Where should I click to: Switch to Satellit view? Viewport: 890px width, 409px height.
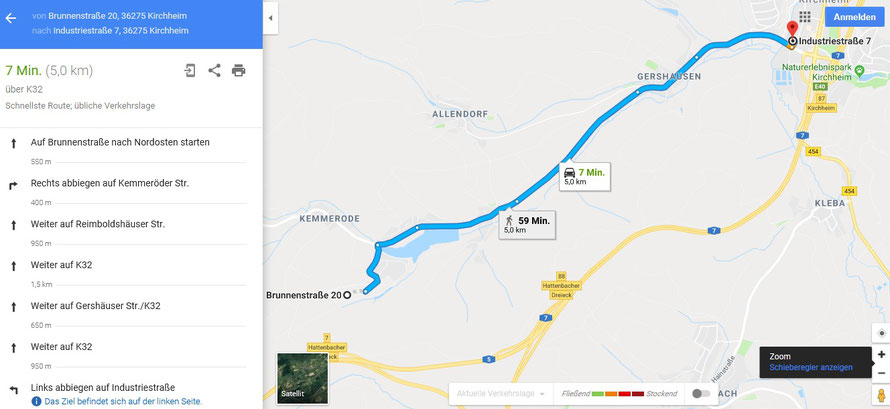[302, 377]
